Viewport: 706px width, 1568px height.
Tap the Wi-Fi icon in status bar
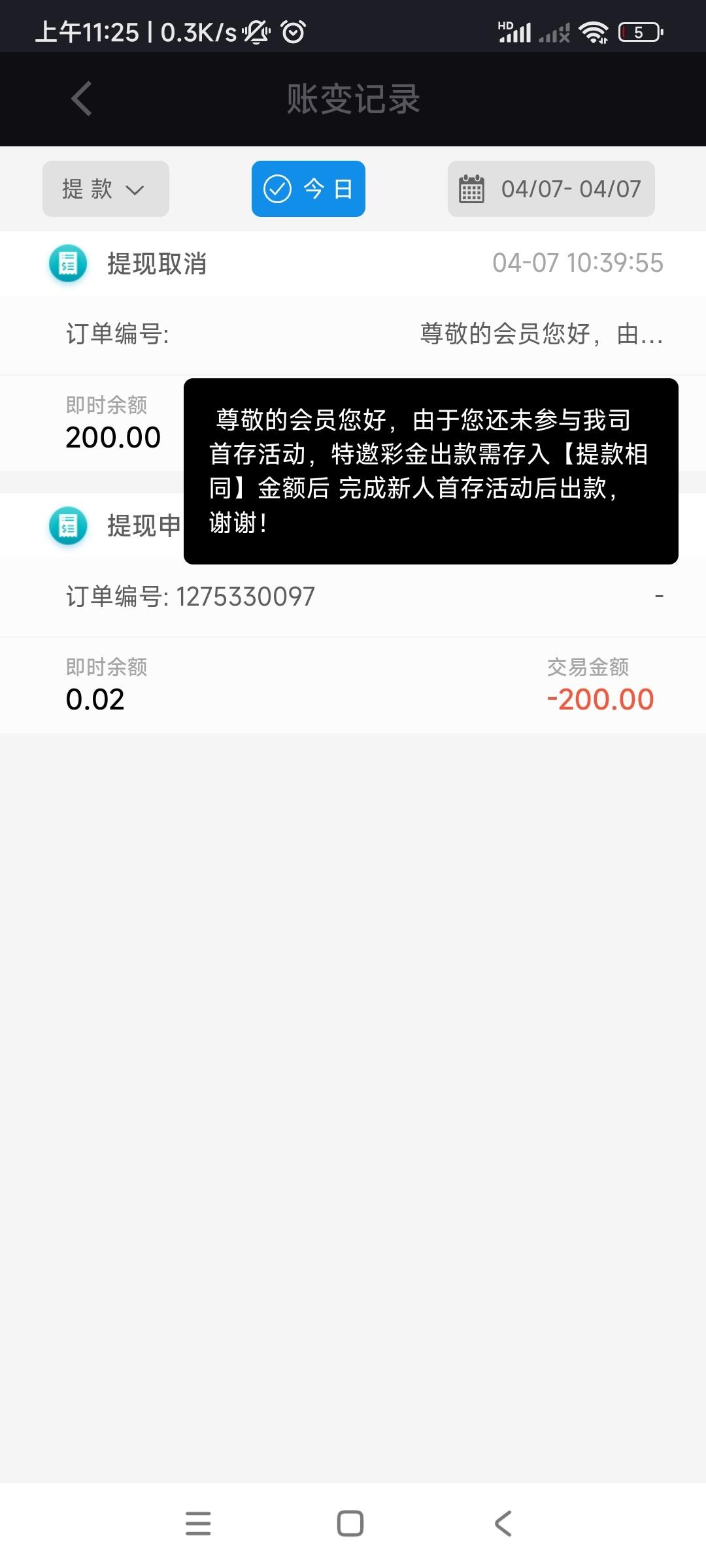point(594,31)
